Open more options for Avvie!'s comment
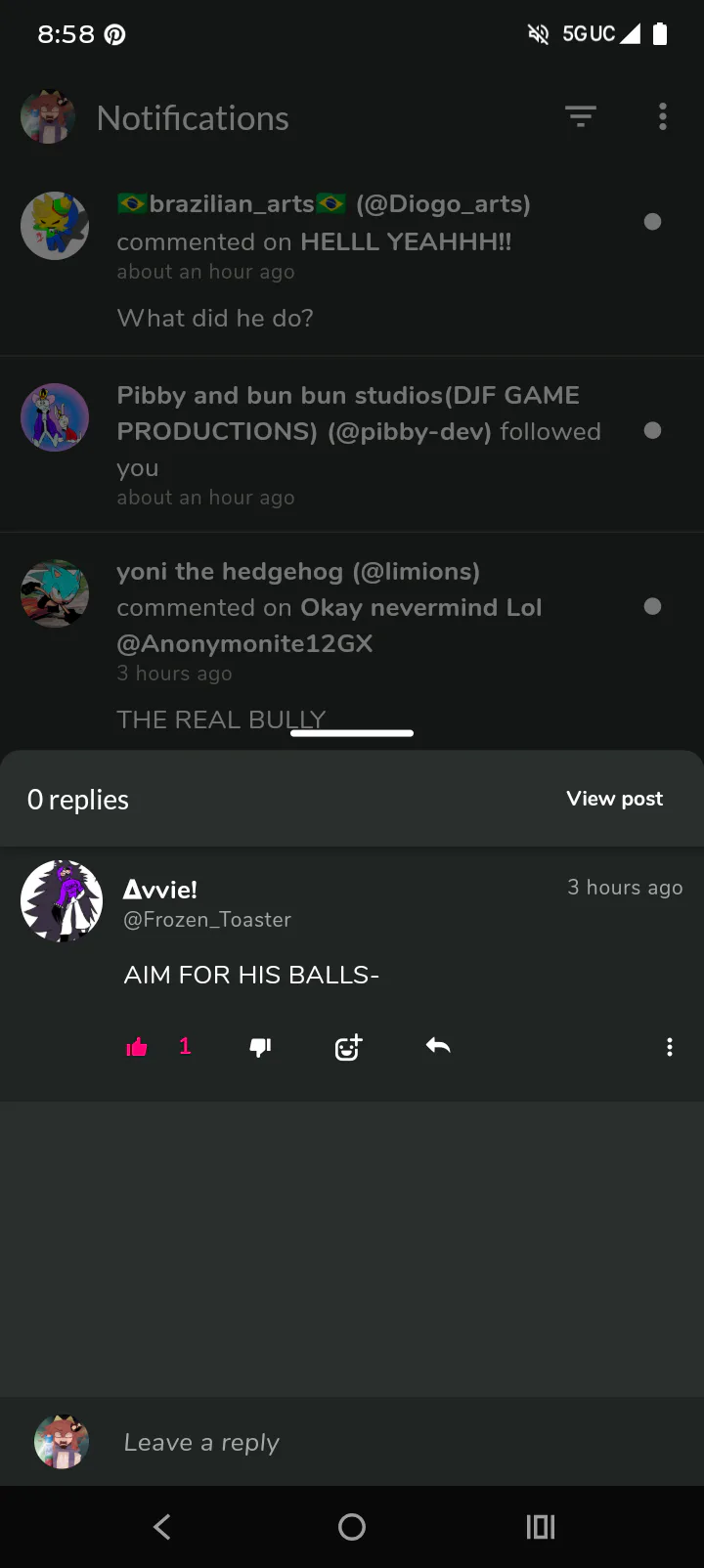Viewport: 704px width, 1568px height. 670,1047
